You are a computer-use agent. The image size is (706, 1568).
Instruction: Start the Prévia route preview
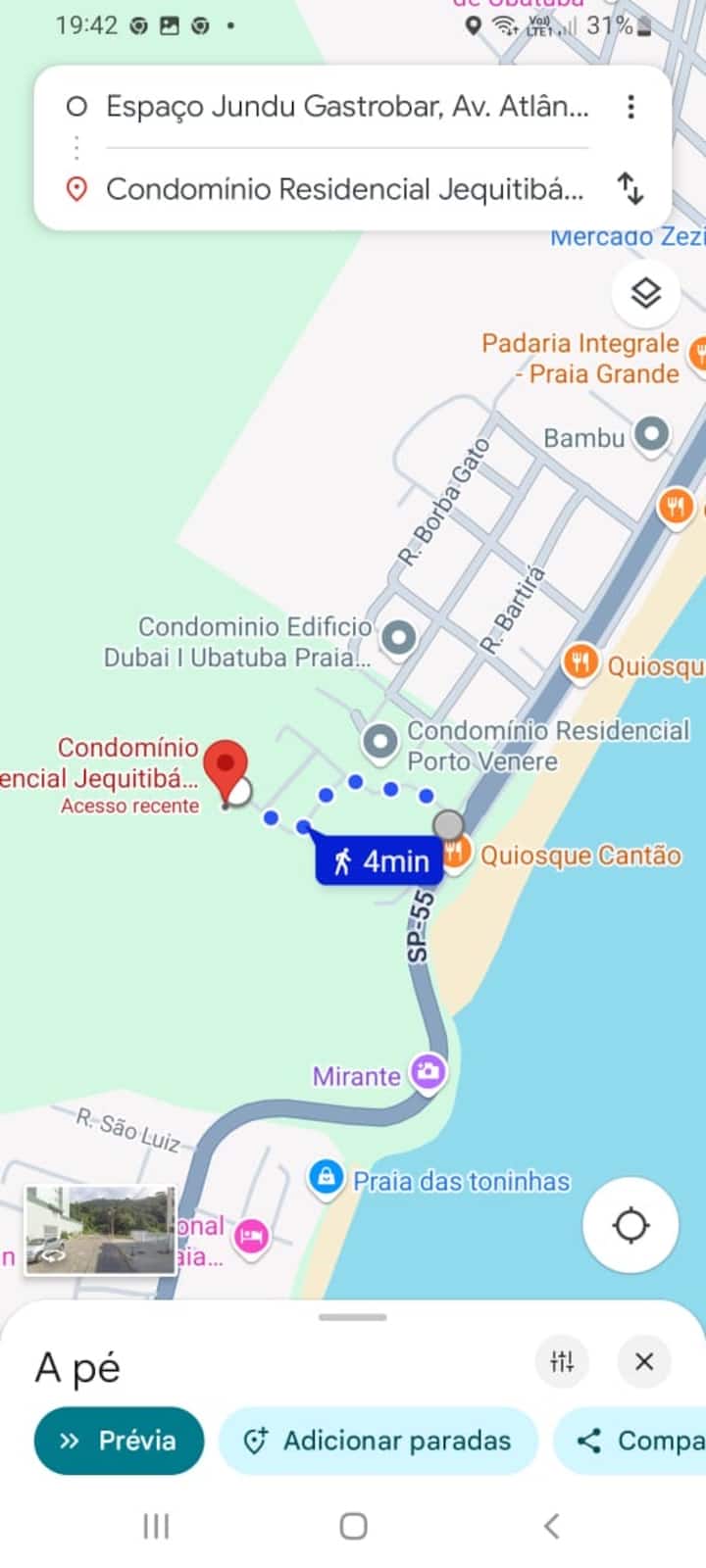(119, 1441)
